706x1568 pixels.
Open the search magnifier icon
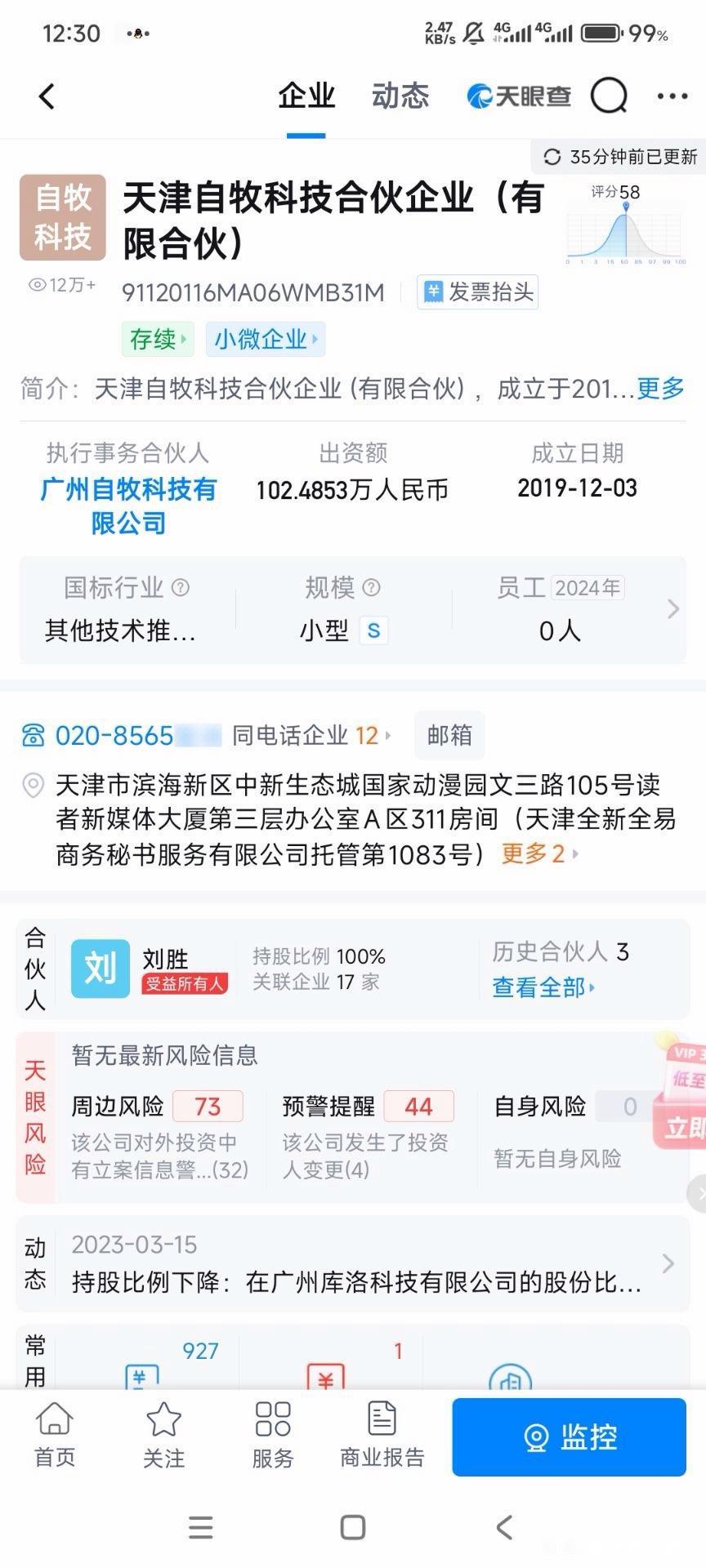608,96
